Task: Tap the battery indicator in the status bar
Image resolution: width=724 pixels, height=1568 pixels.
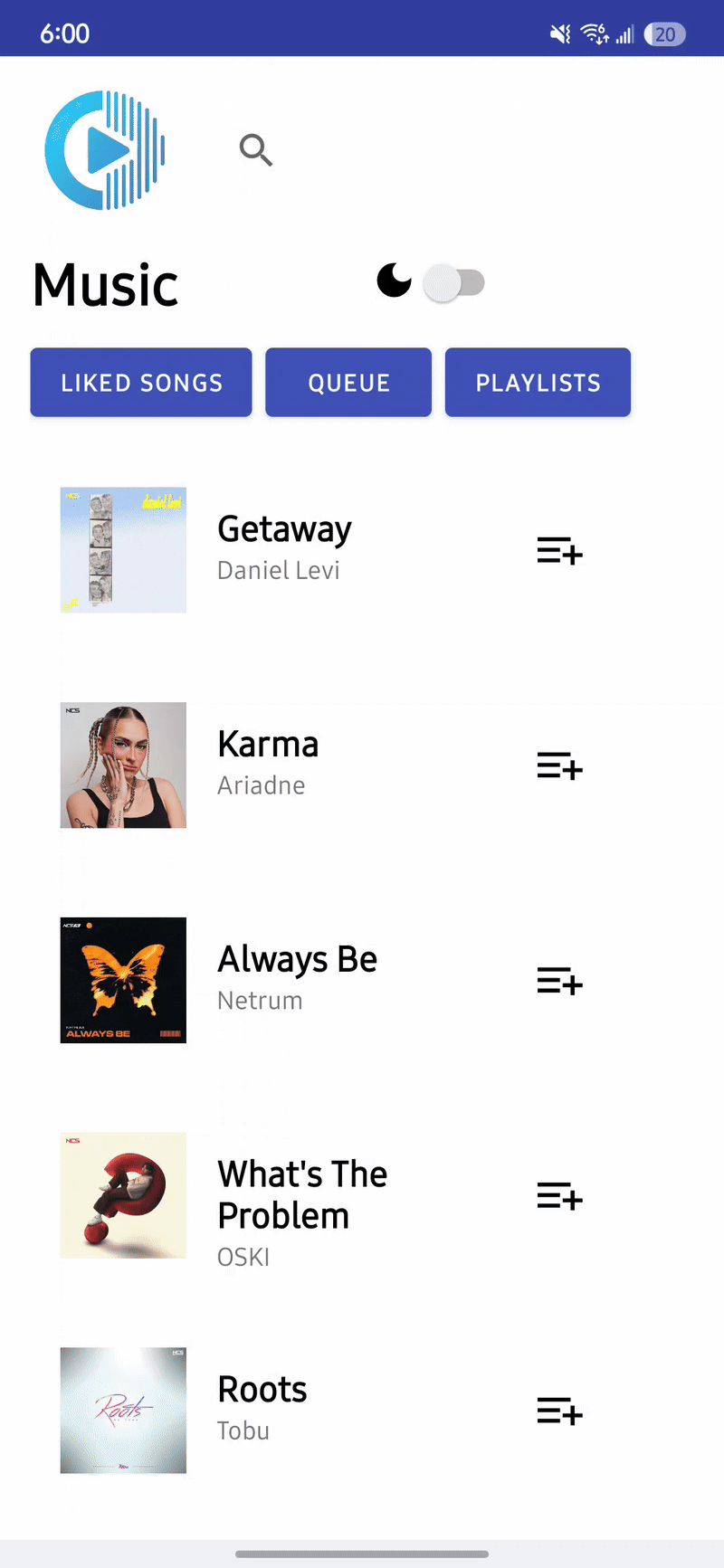Action: tap(664, 34)
